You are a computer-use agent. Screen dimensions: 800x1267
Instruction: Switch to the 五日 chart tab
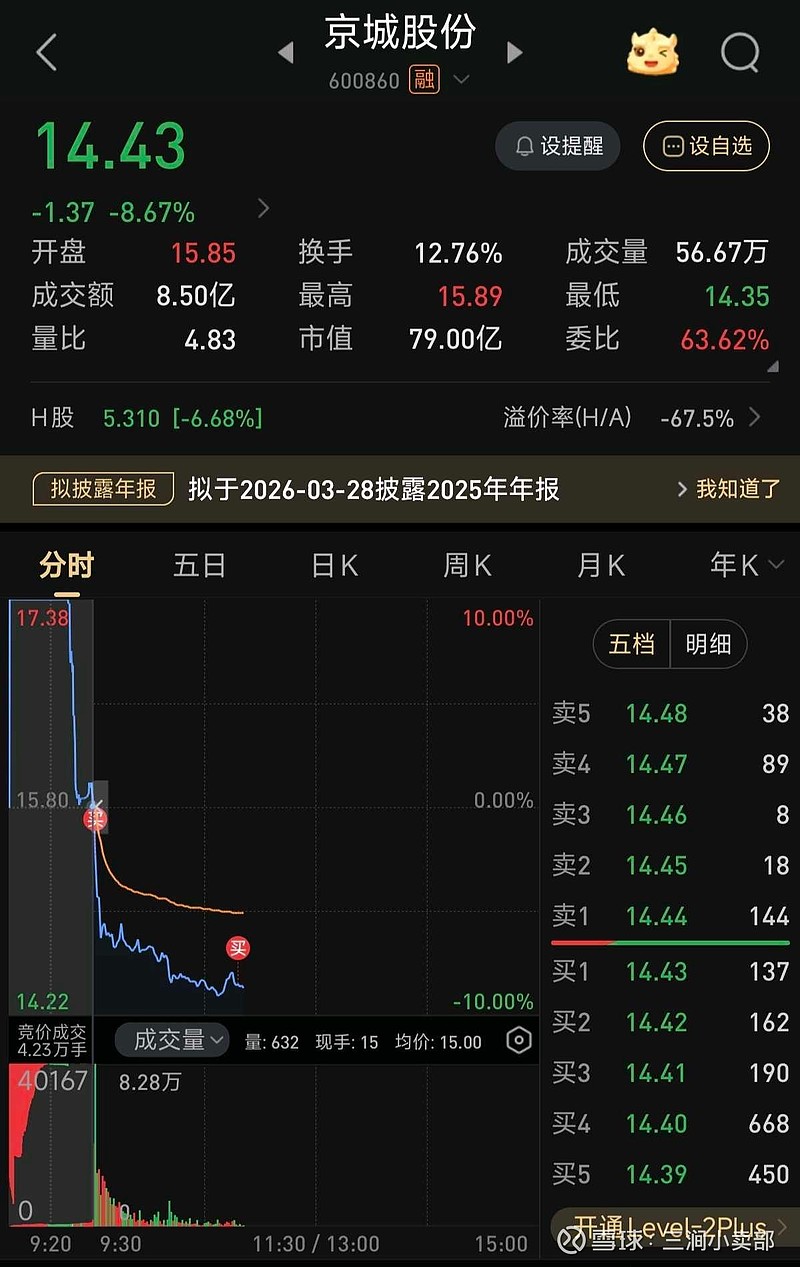click(199, 565)
